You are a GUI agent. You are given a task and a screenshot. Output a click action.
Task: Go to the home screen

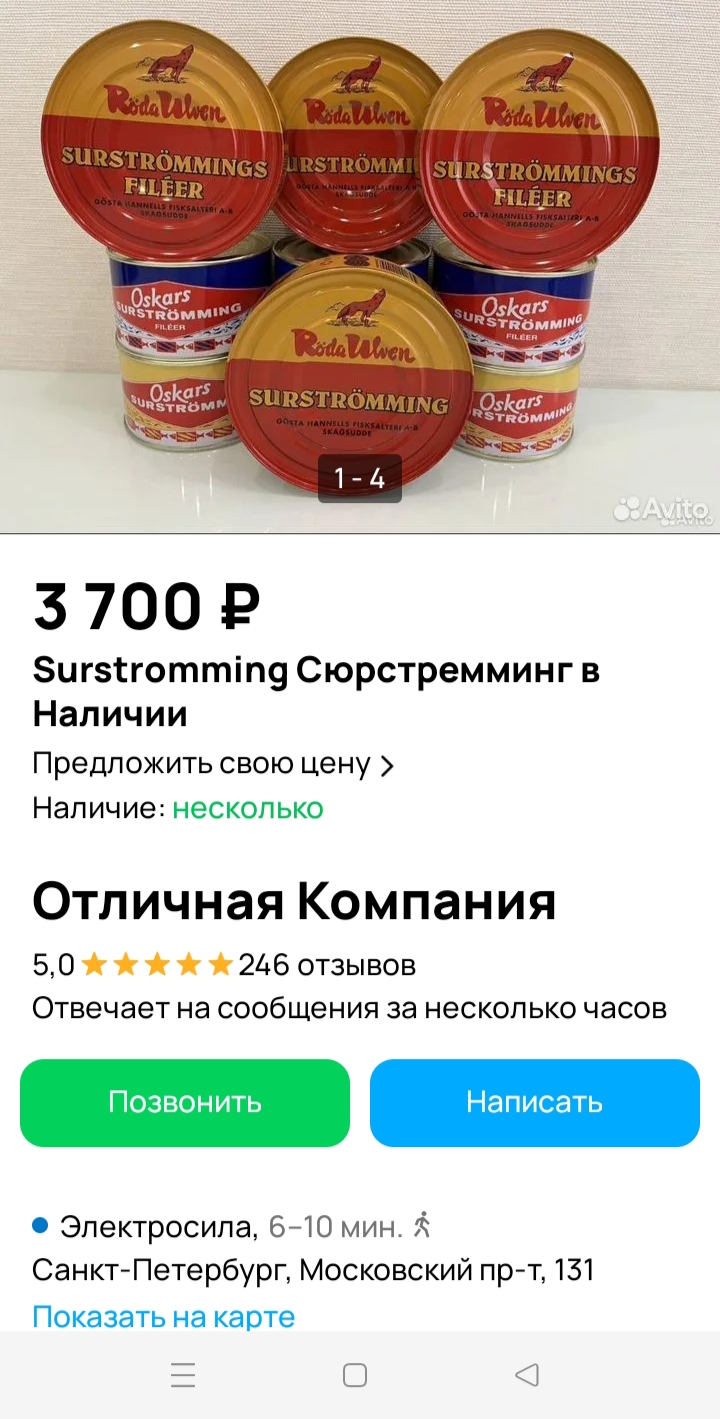point(355,1375)
